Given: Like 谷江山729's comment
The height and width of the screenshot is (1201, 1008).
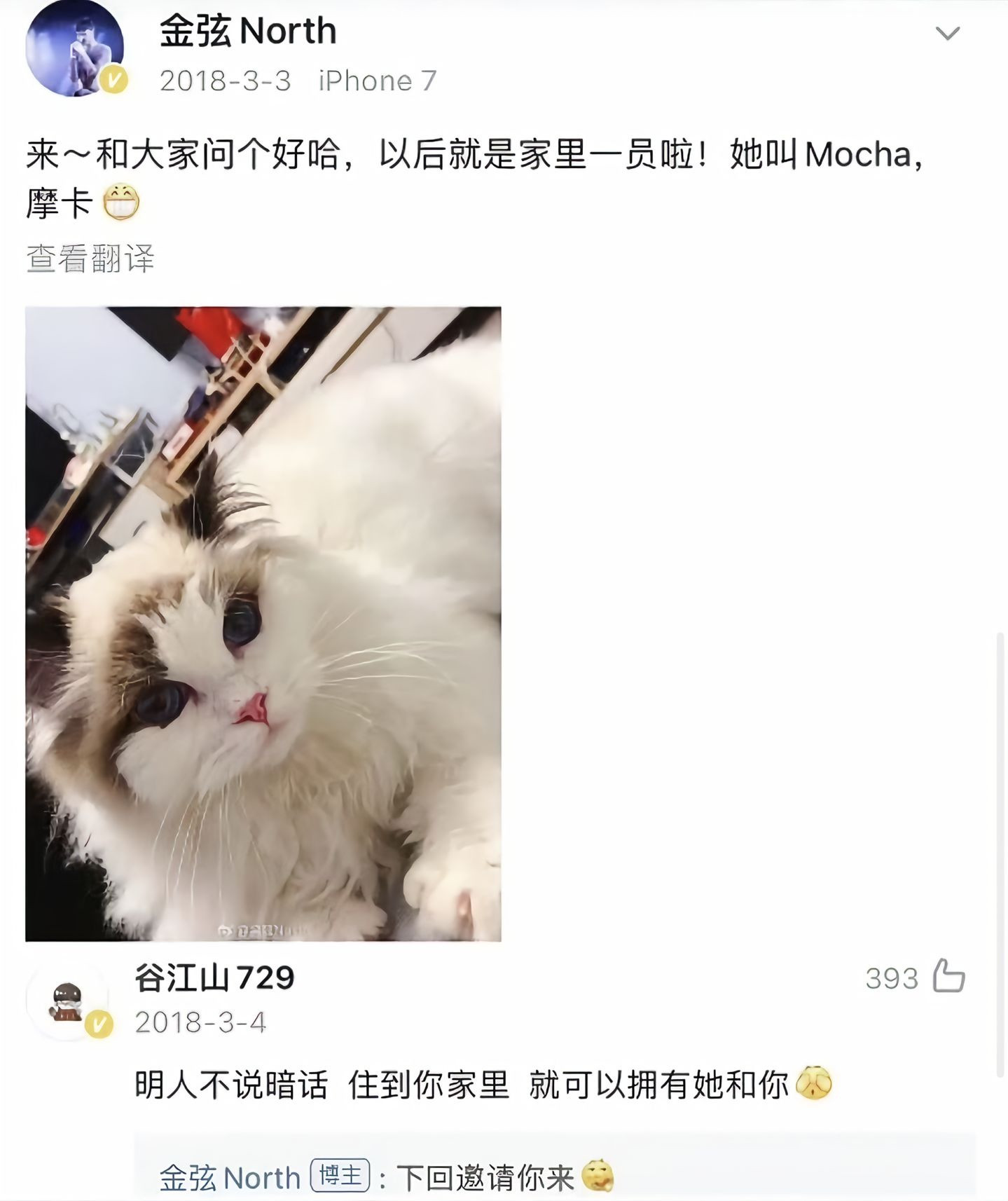Looking at the screenshot, I should (x=948, y=976).
